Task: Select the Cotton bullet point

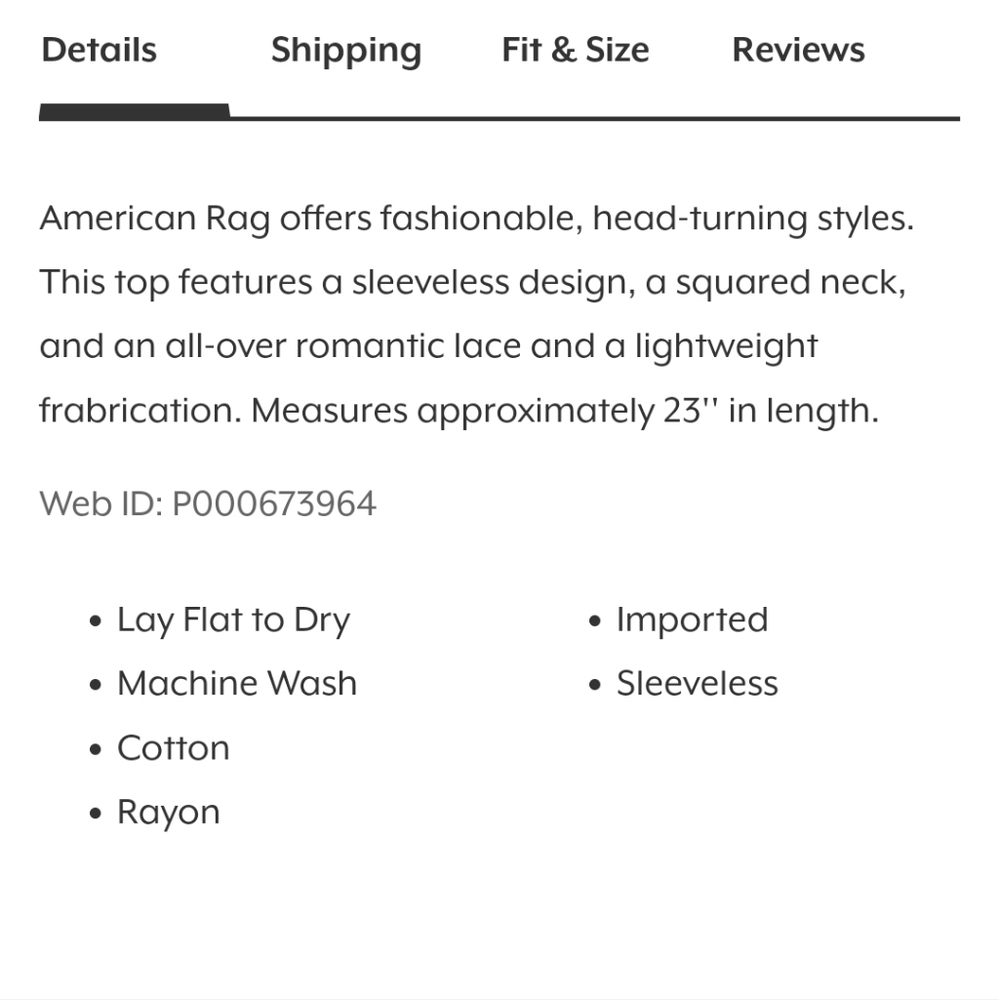Action: 173,747
